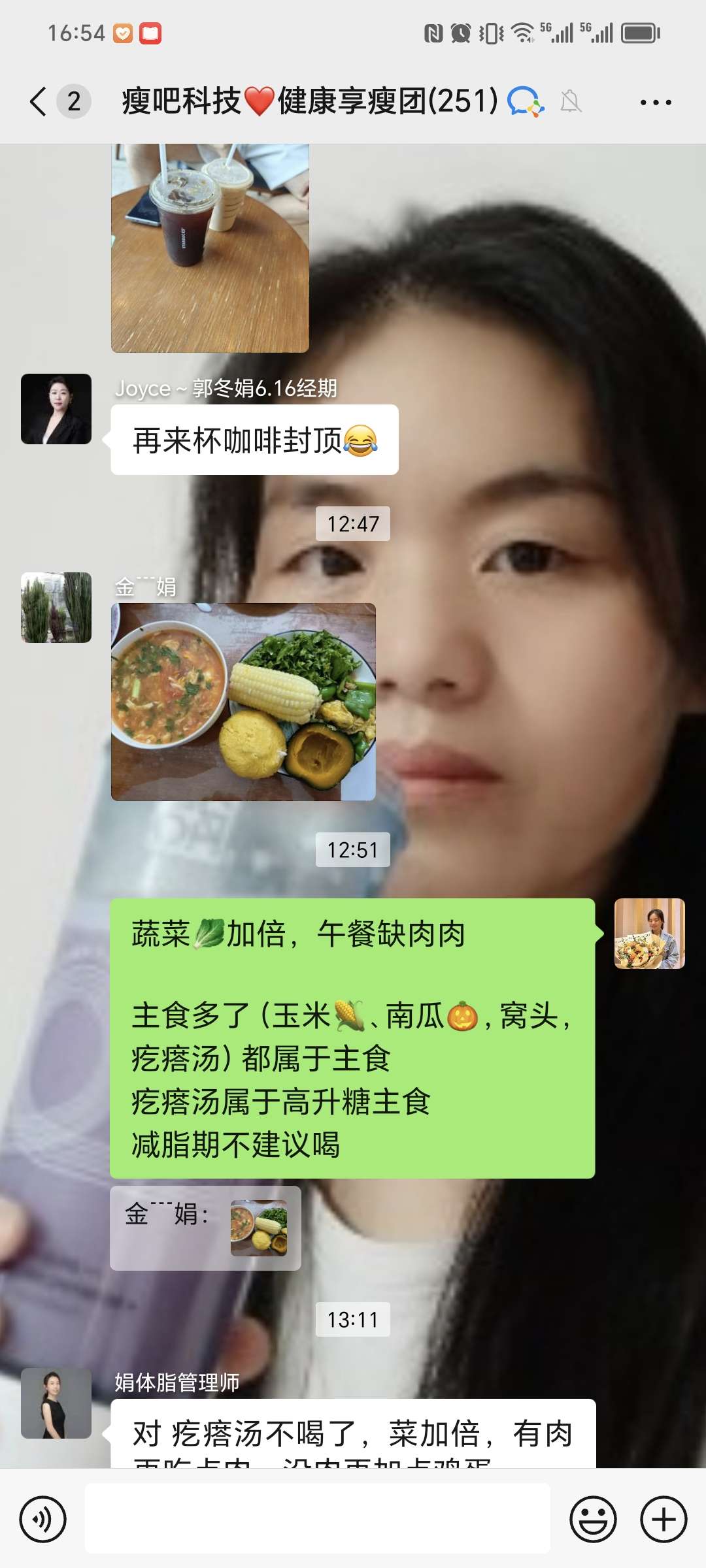Open the emoji sticker panel
This screenshot has height=1568, width=706.
click(593, 1520)
